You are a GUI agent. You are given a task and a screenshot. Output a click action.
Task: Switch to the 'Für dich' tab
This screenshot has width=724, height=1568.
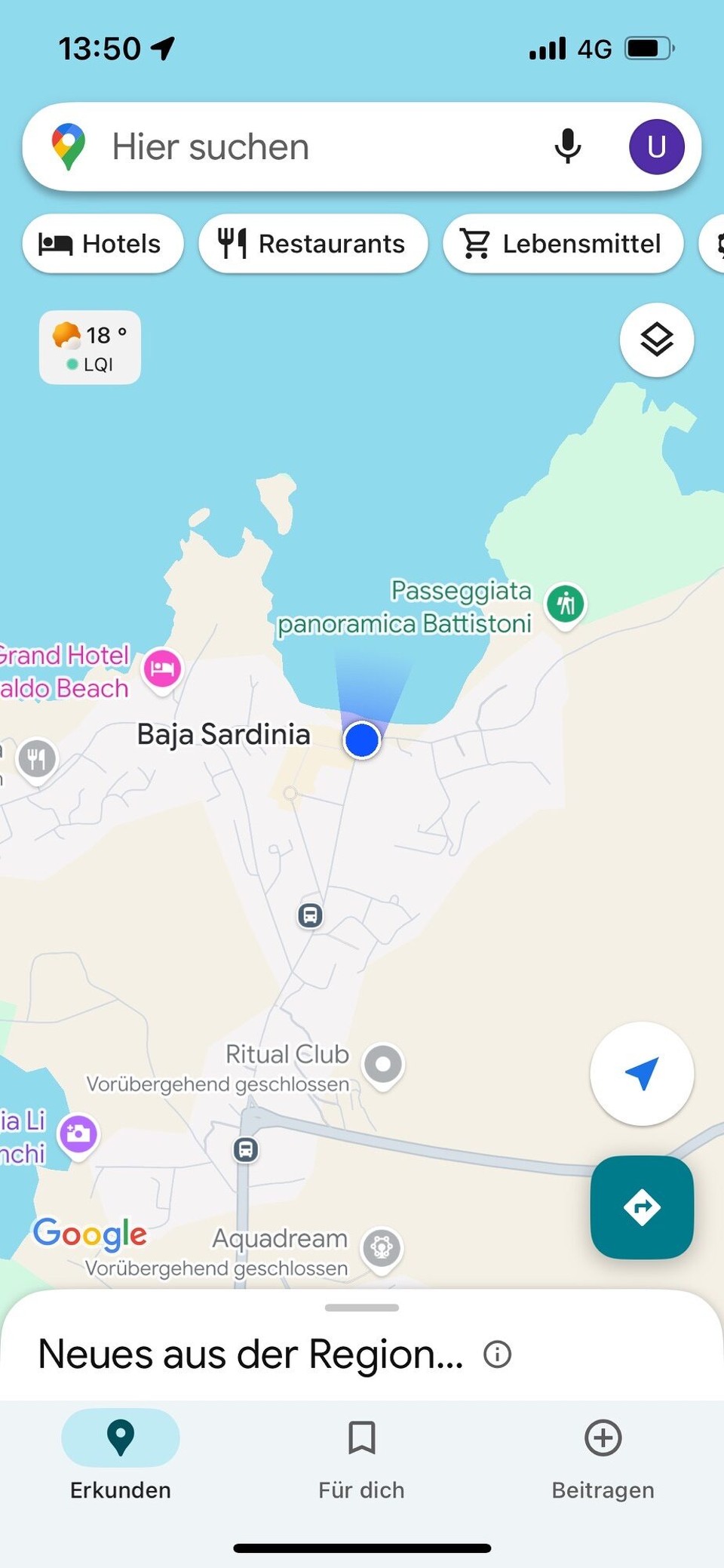(x=361, y=1453)
